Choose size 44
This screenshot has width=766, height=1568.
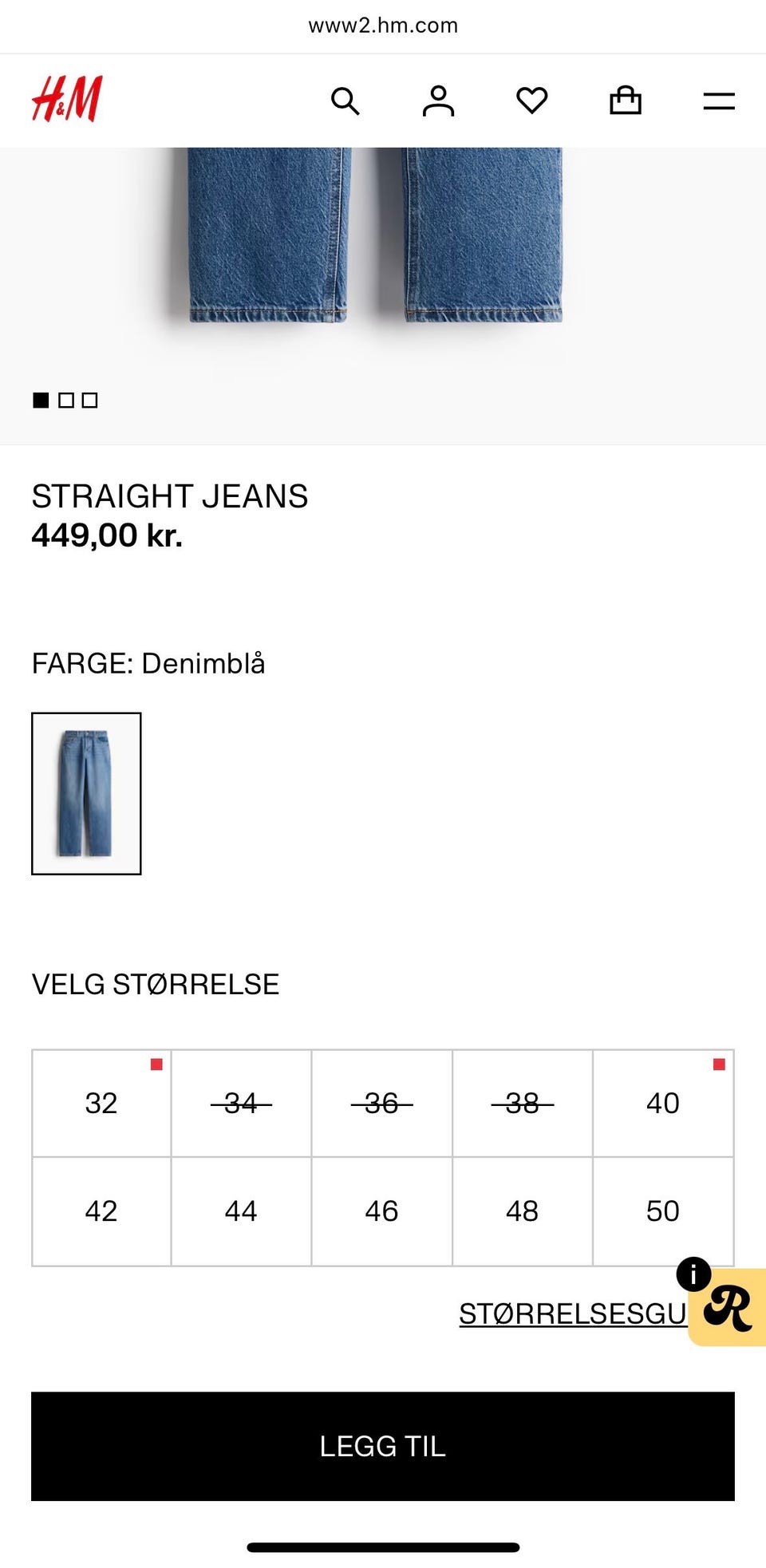pyautogui.click(x=241, y=1211)
